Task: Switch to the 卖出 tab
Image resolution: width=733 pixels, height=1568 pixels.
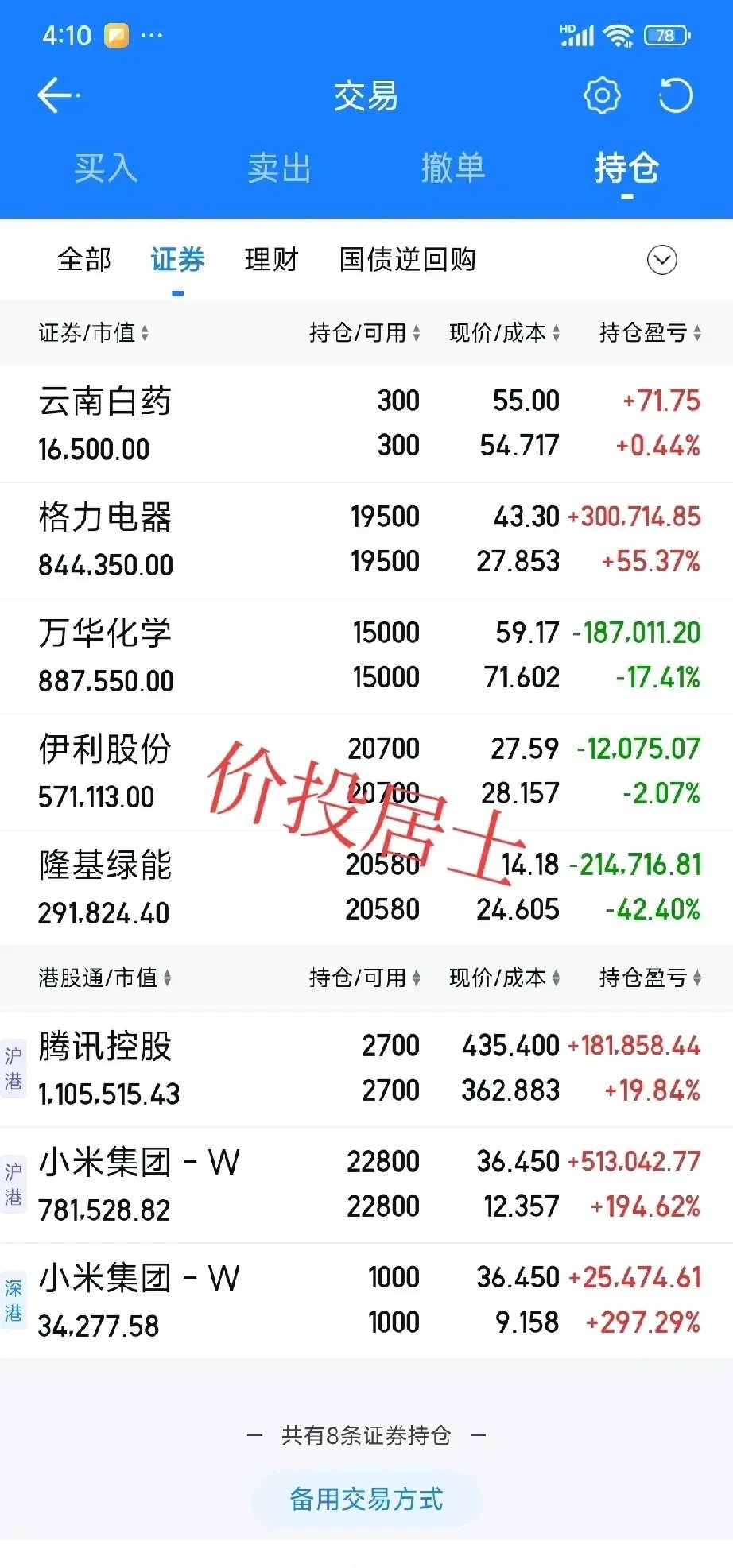Action: pos(279,168)
